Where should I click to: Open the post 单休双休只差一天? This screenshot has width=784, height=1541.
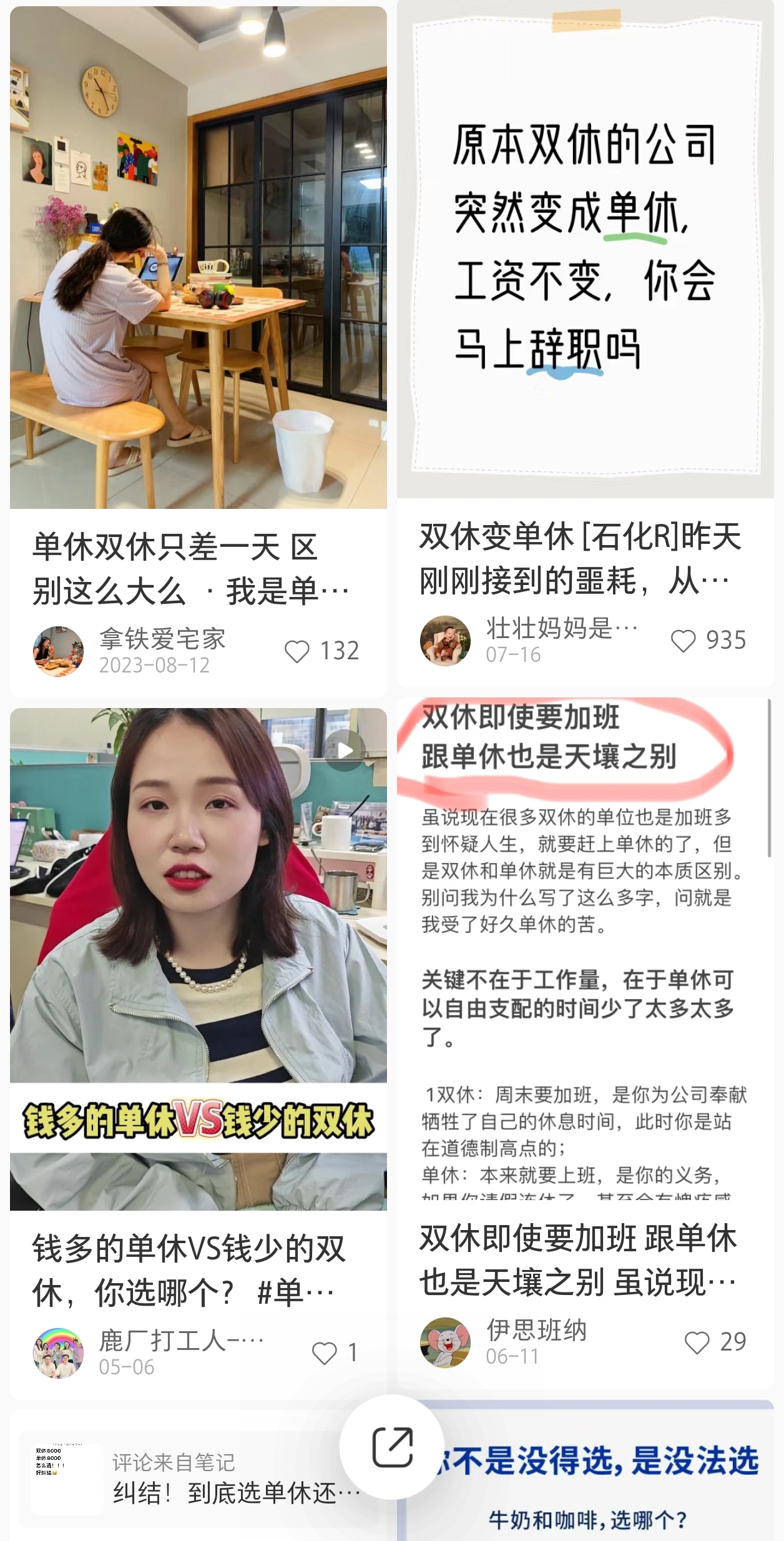pyautogui.click(x=198, y=257)
